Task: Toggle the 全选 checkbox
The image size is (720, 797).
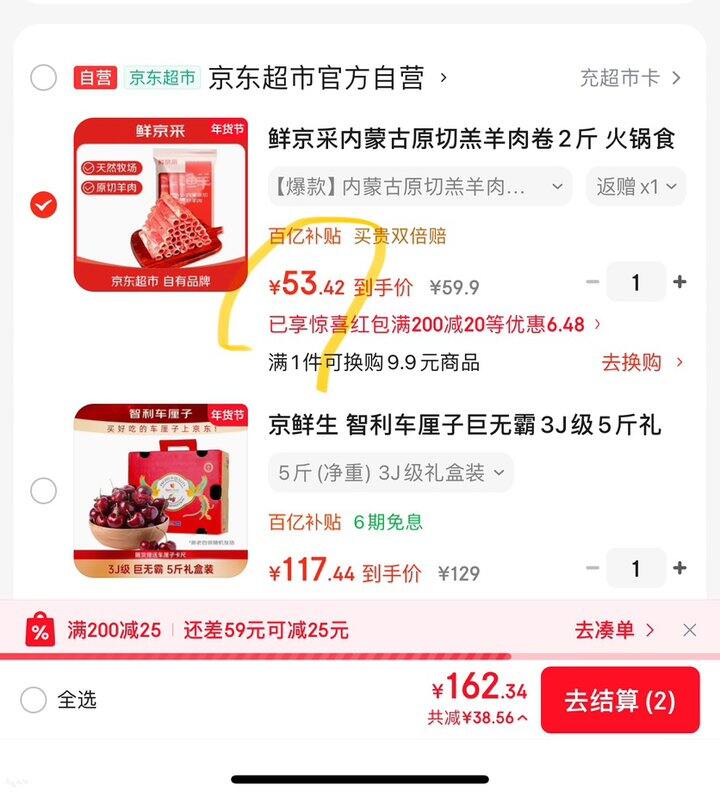Action: point(34,700)
